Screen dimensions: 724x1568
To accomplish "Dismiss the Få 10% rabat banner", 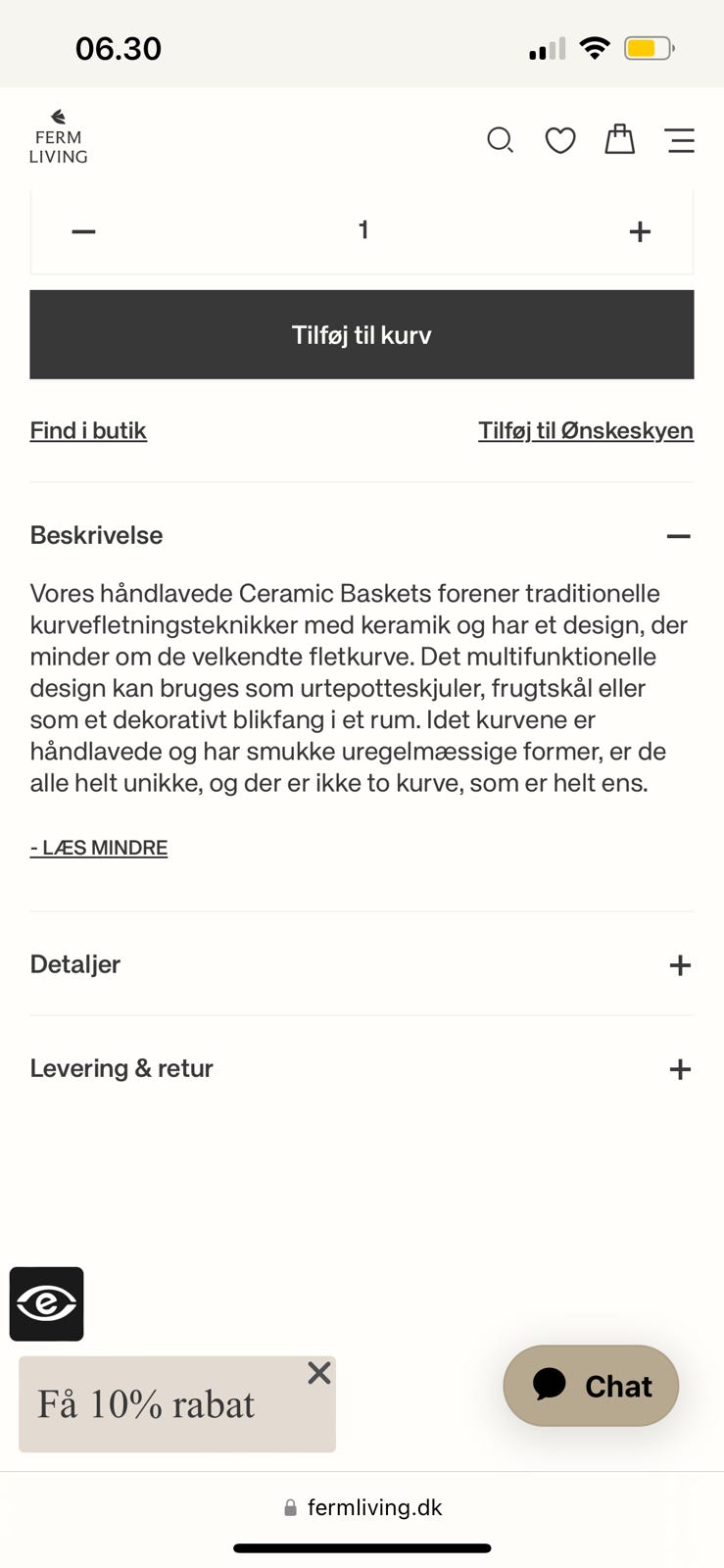I will pos(318,1373).
